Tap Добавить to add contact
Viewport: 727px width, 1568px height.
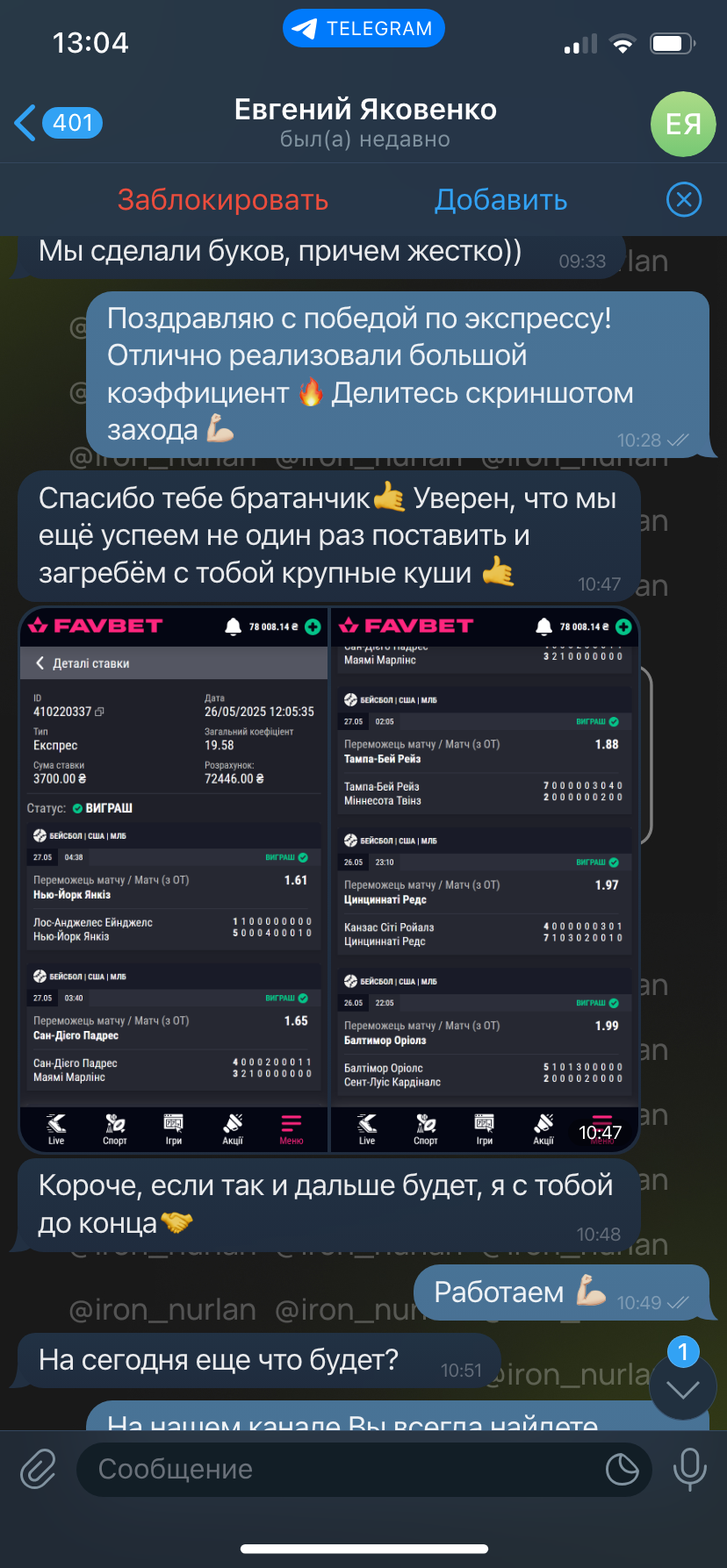501,200
